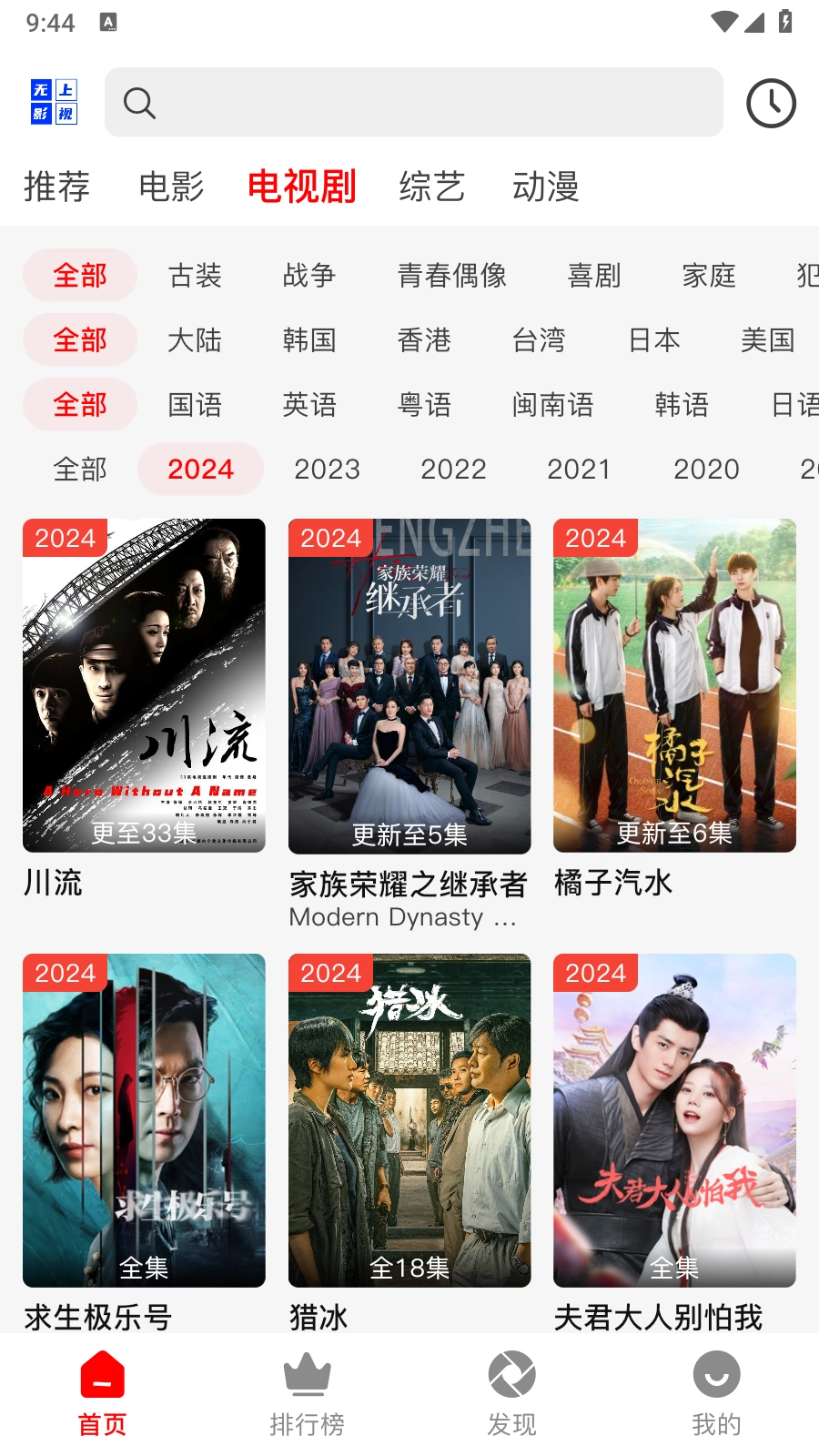Filter by 古装 genre
This screenshot has height=1456, width=819.
(195, 275)
